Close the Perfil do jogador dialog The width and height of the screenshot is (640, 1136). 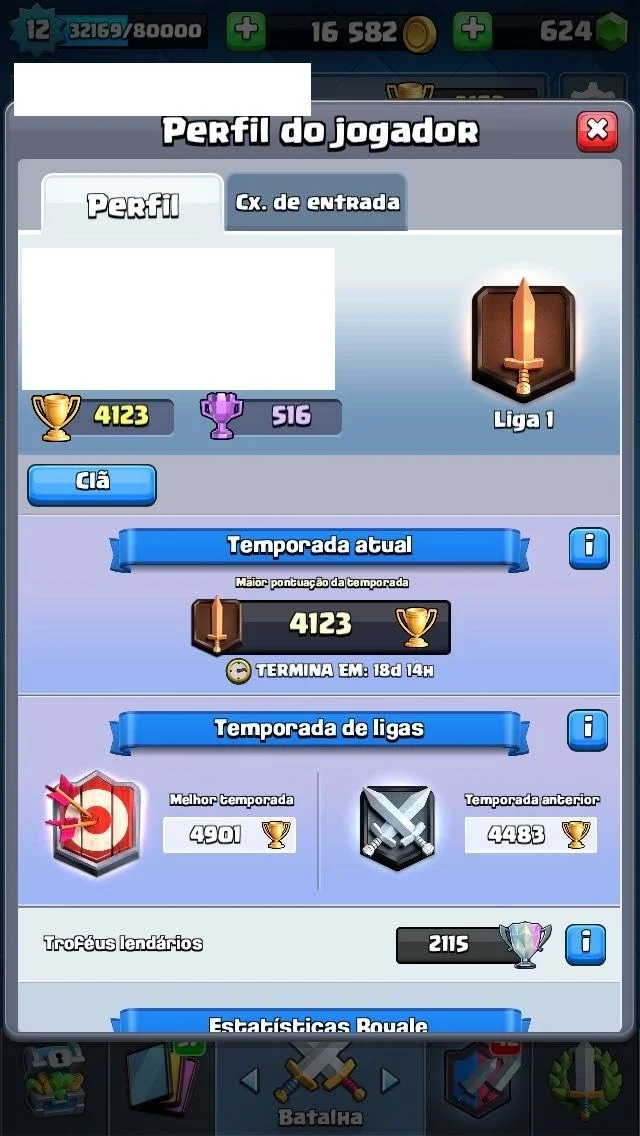597,131
